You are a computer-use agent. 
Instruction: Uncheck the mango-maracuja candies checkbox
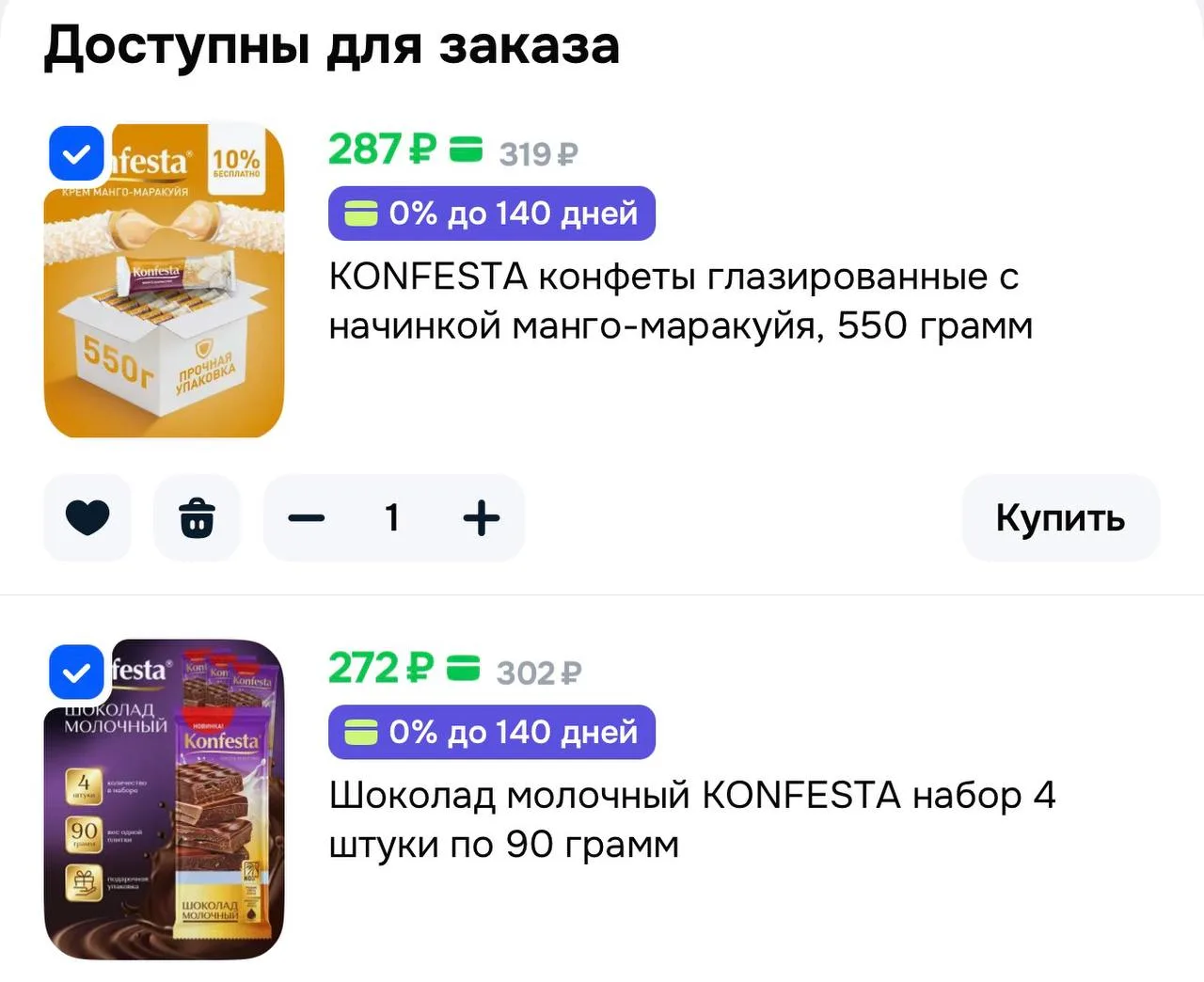click(x=76, y=152)
